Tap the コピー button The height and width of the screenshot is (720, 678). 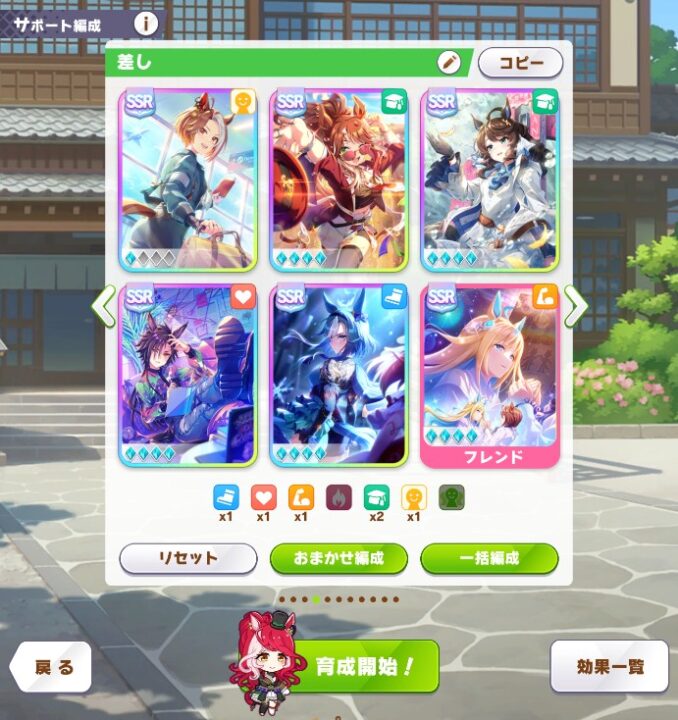[x=520, y=63]
